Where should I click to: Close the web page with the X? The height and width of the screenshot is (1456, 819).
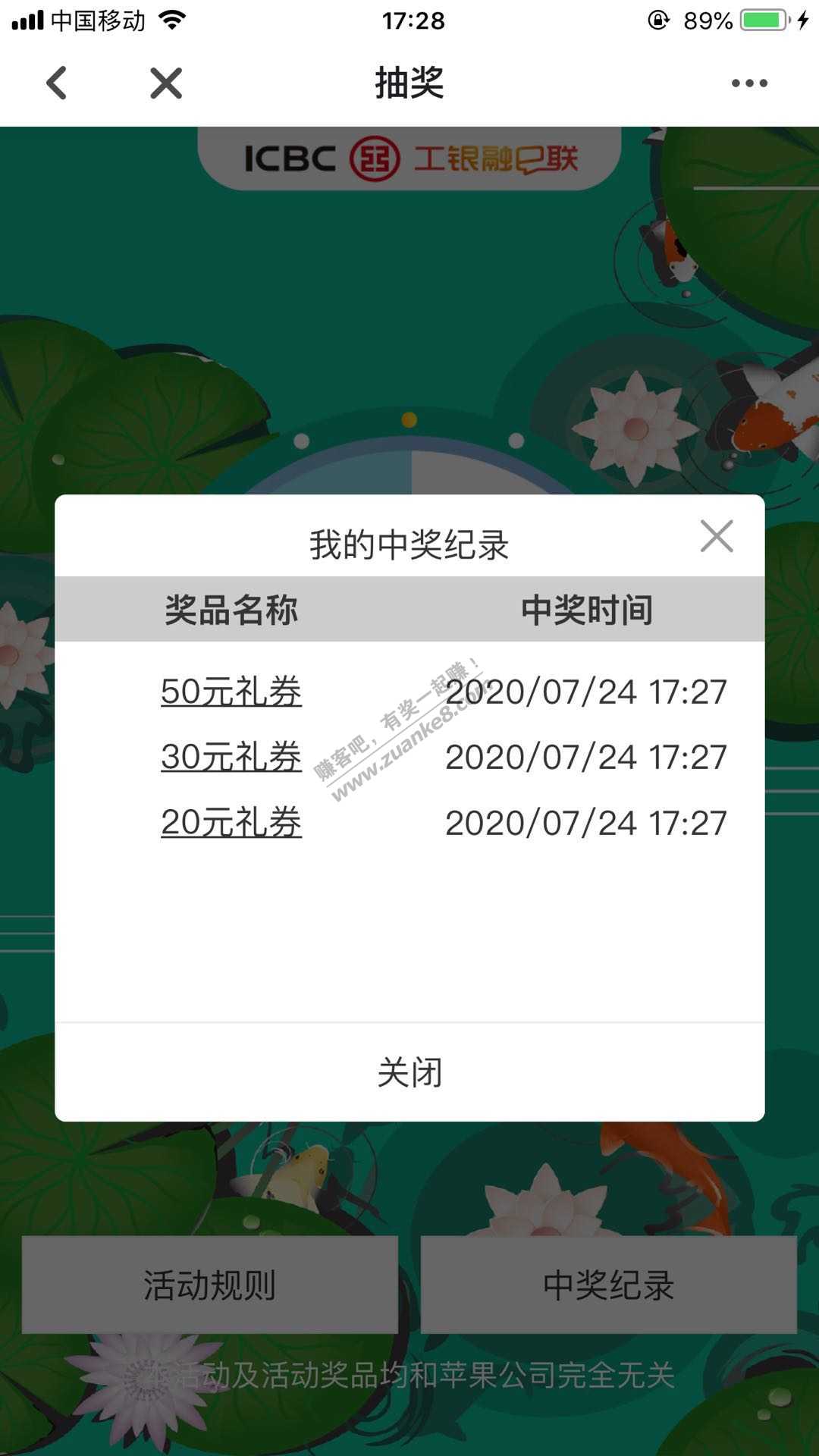click(x=166, y=83)
